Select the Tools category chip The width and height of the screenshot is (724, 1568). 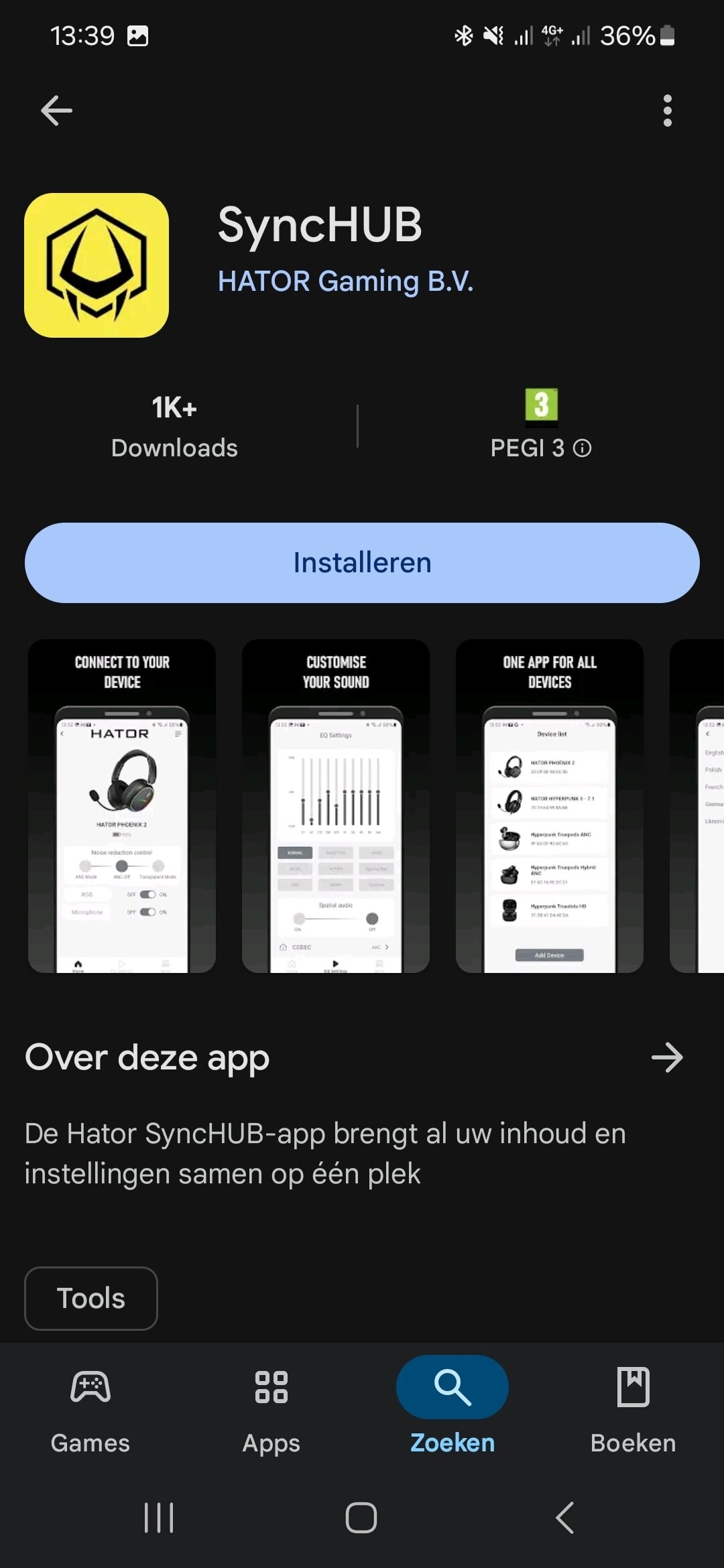click(91, 1298)
